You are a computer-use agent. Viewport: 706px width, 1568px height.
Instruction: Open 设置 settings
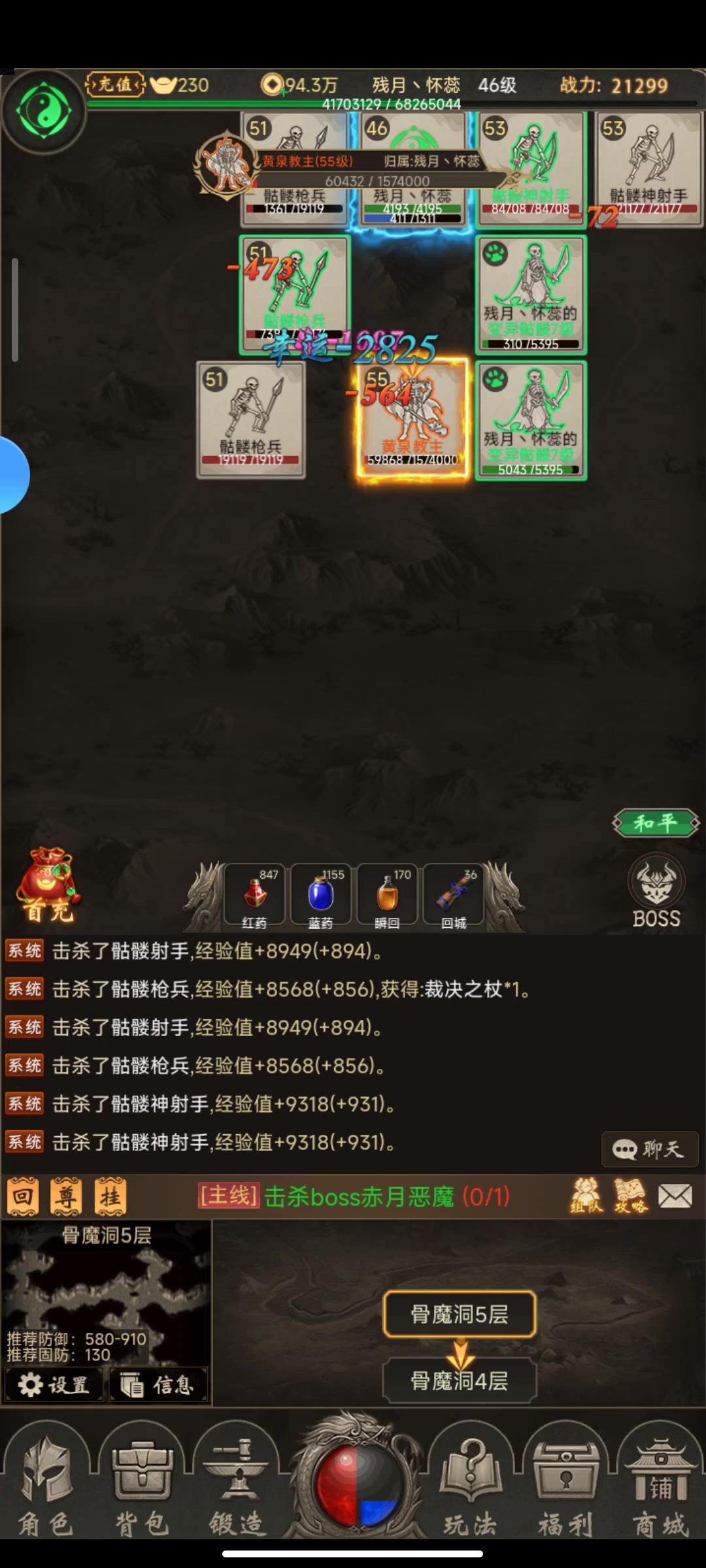click(54, 1384)
